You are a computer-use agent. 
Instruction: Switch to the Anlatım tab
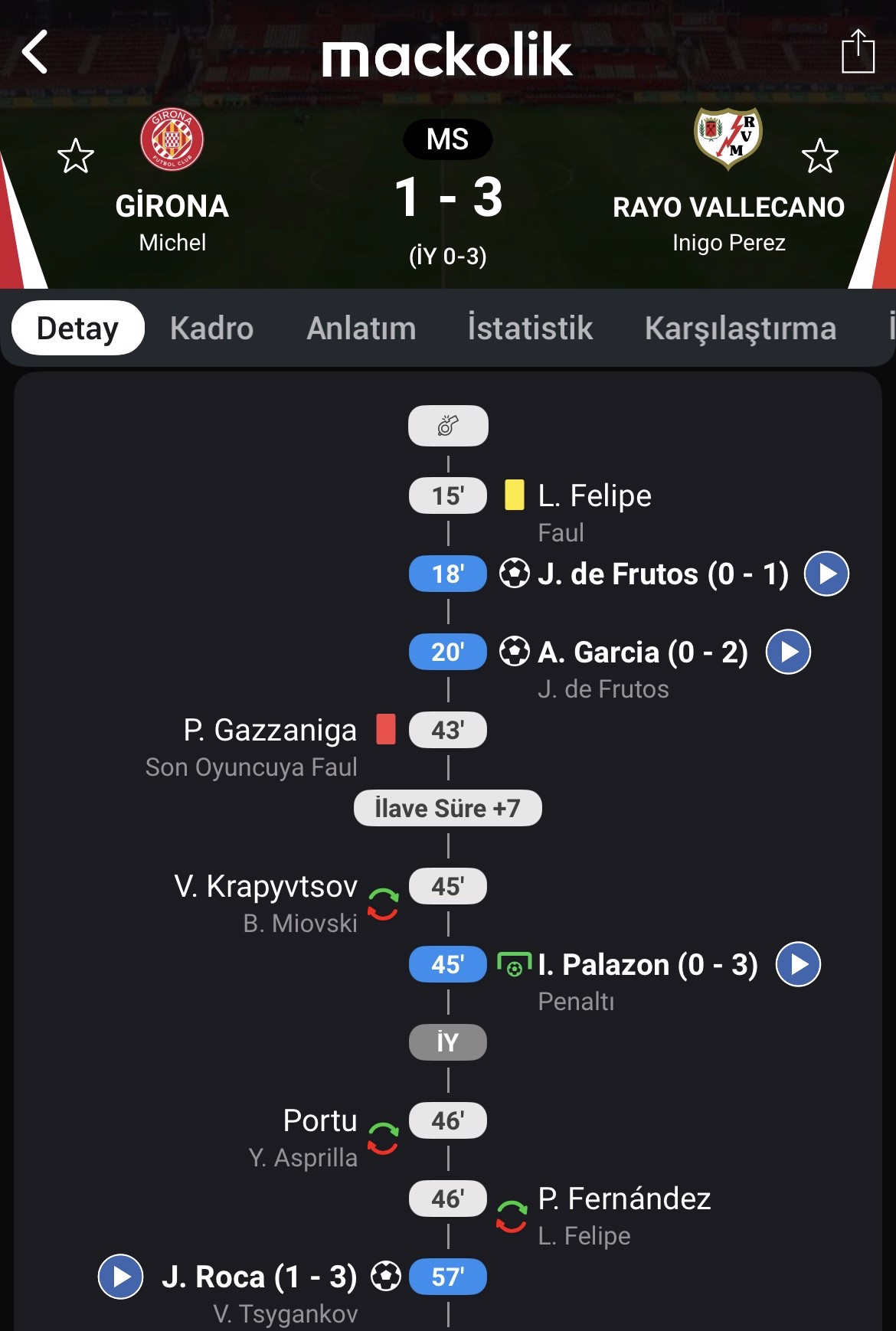pyautogui.click(x=361, y=329)
